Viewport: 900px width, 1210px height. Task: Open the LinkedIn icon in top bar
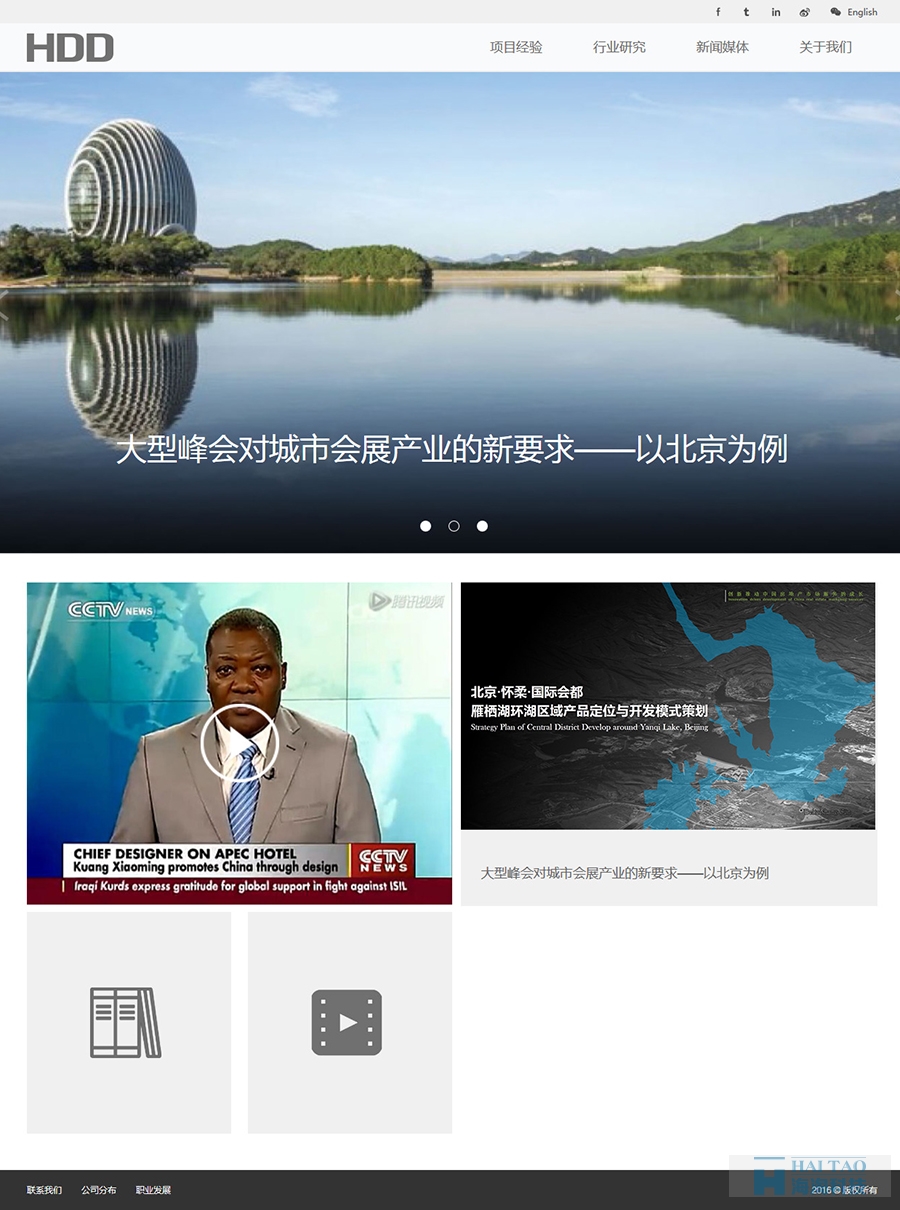pyautogui.click(x=776, y=12)
